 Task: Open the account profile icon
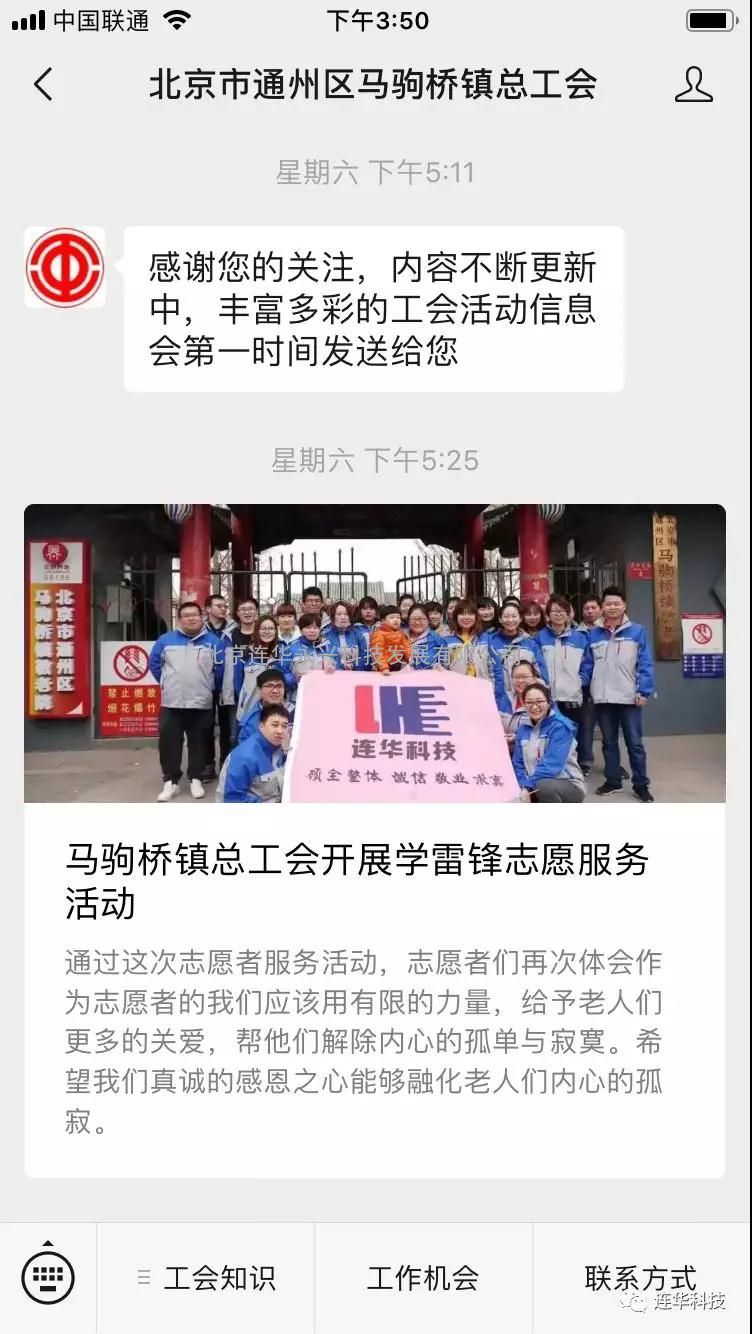[693, 85]
